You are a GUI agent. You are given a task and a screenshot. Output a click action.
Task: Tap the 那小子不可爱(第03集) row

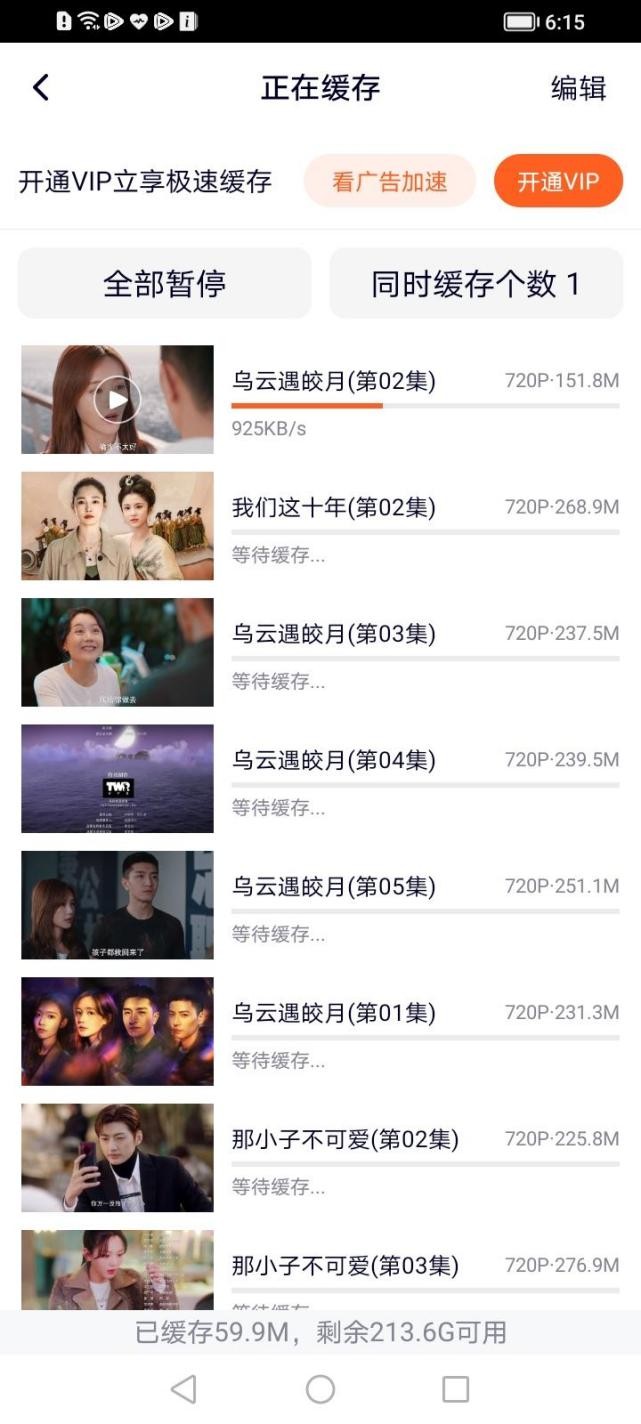tap(345, 1266)
